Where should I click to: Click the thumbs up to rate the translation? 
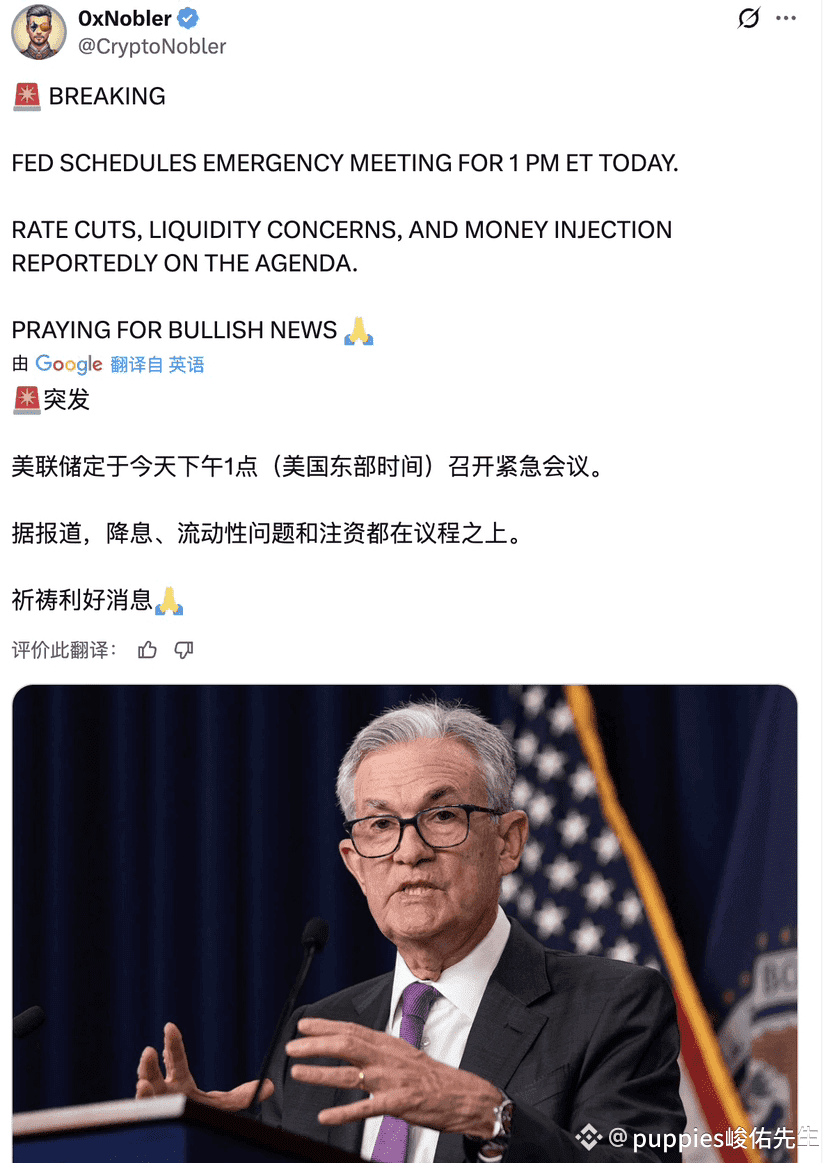147,649
